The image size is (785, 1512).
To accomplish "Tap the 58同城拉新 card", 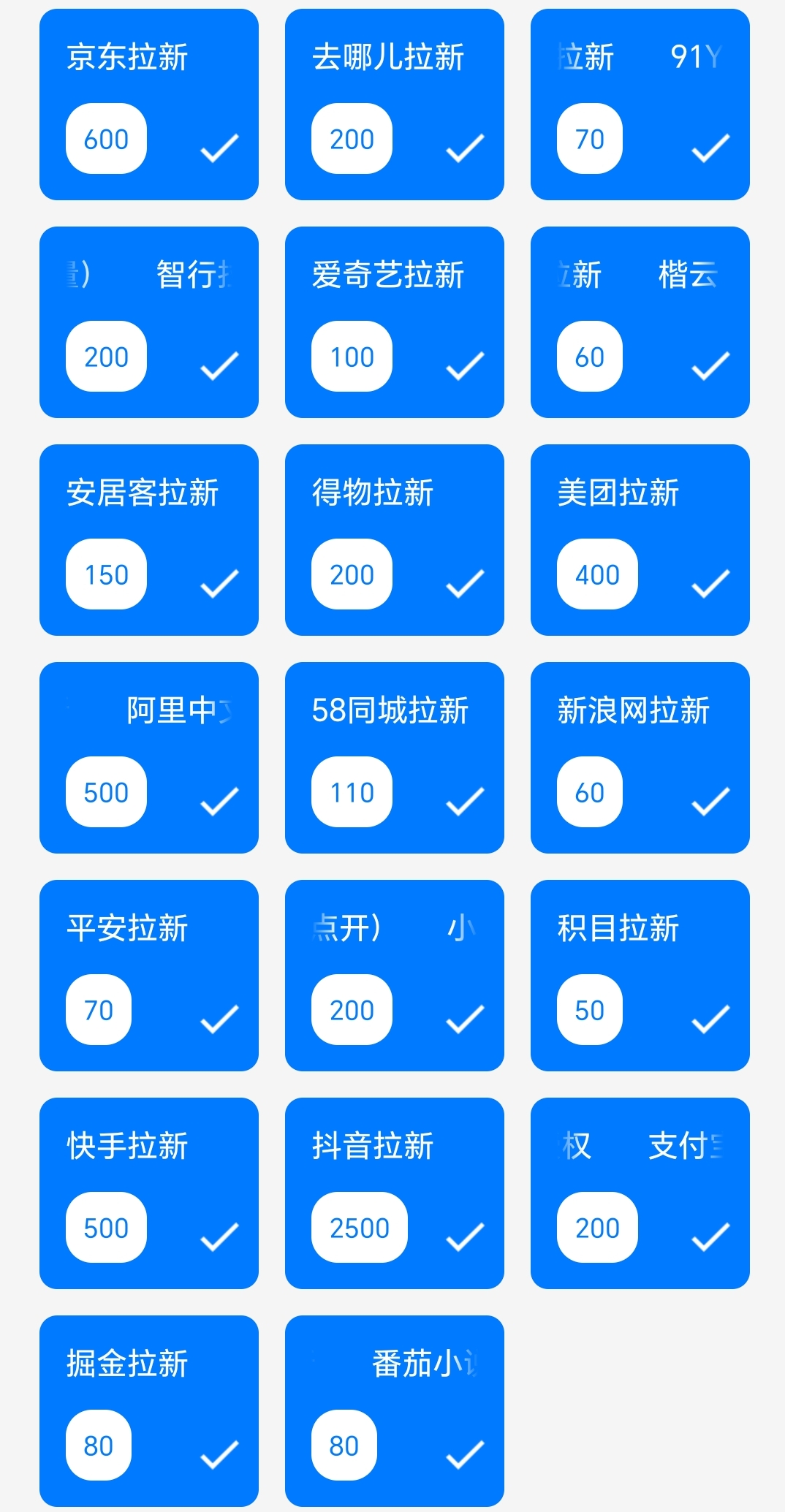I will (x=395, y=758).
